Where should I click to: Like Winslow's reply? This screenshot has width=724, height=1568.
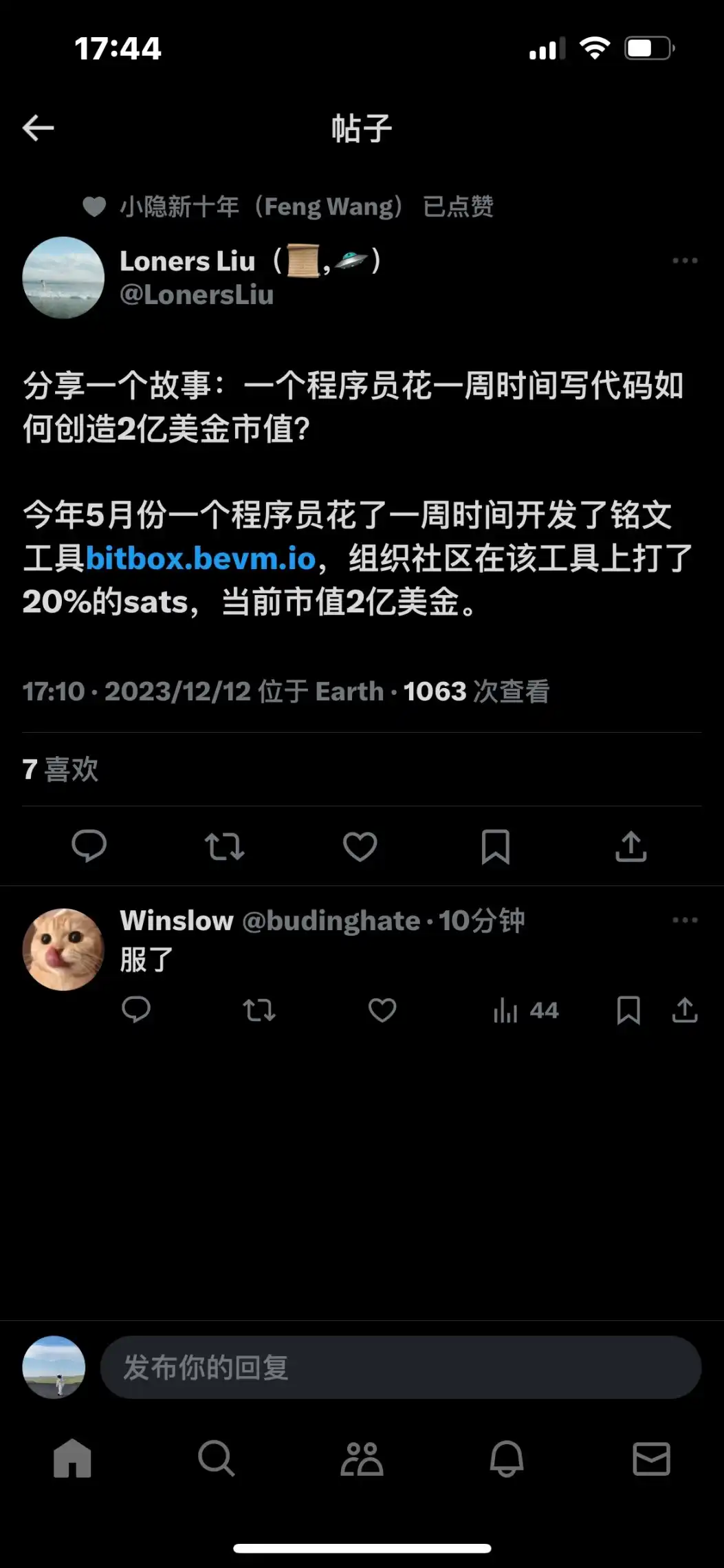click(x=382, y=1010)
